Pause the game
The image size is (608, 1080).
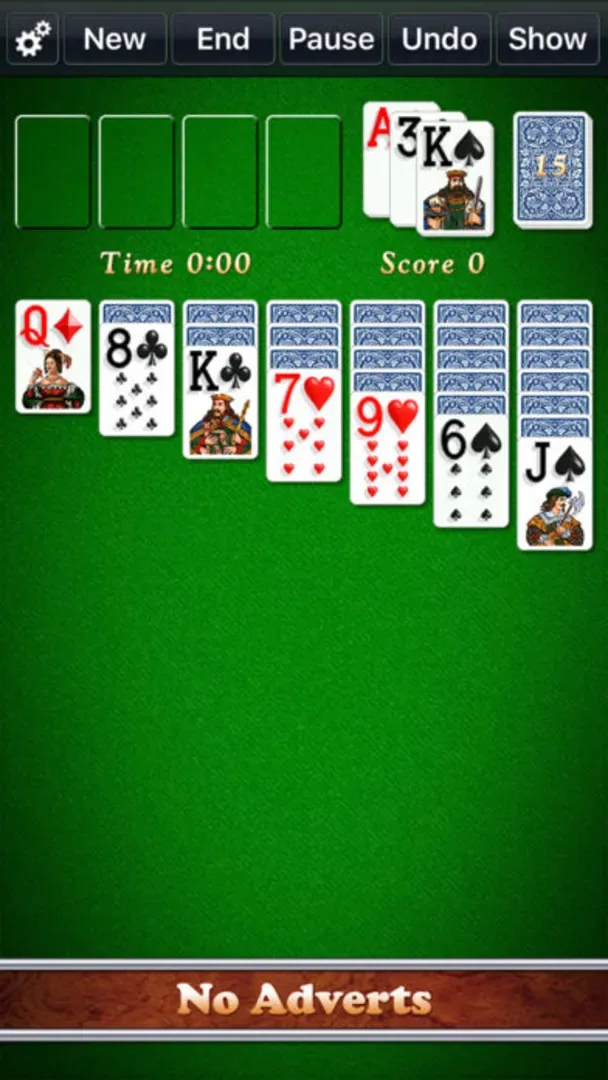pos(331,39)
